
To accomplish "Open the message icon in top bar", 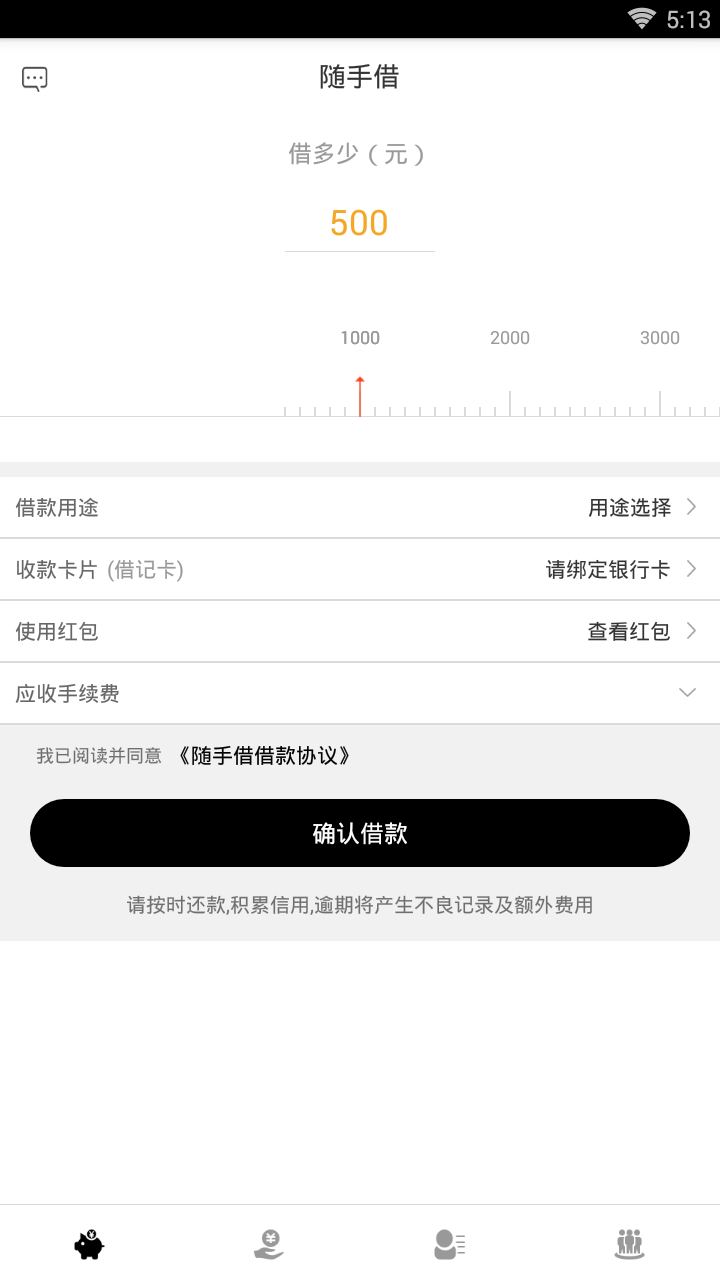I will (x=35, y=79).
